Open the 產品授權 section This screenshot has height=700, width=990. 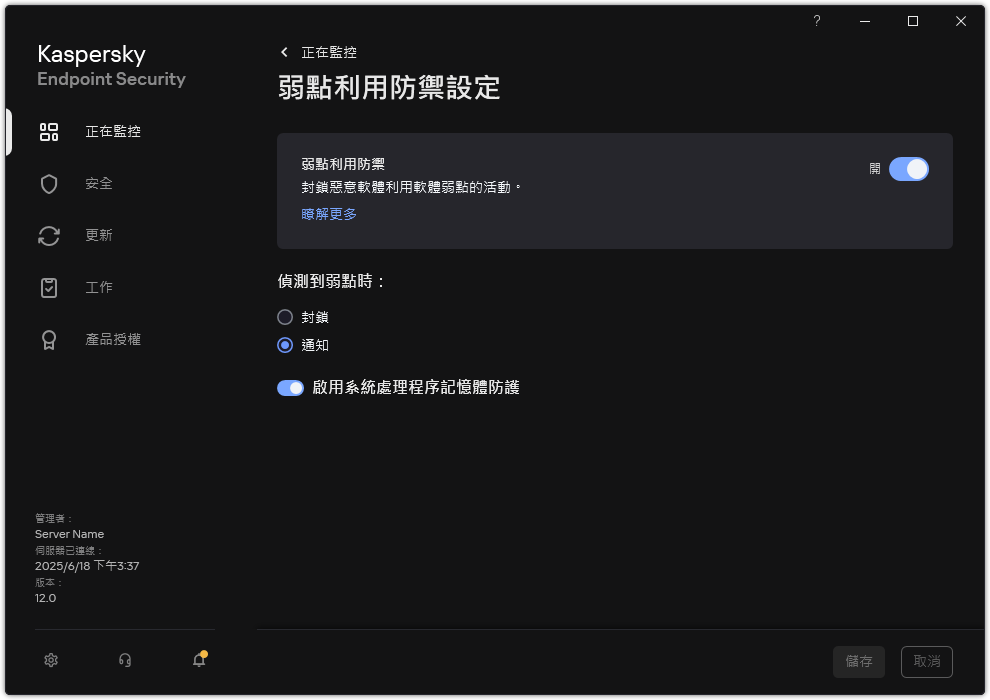click(112, 340)
